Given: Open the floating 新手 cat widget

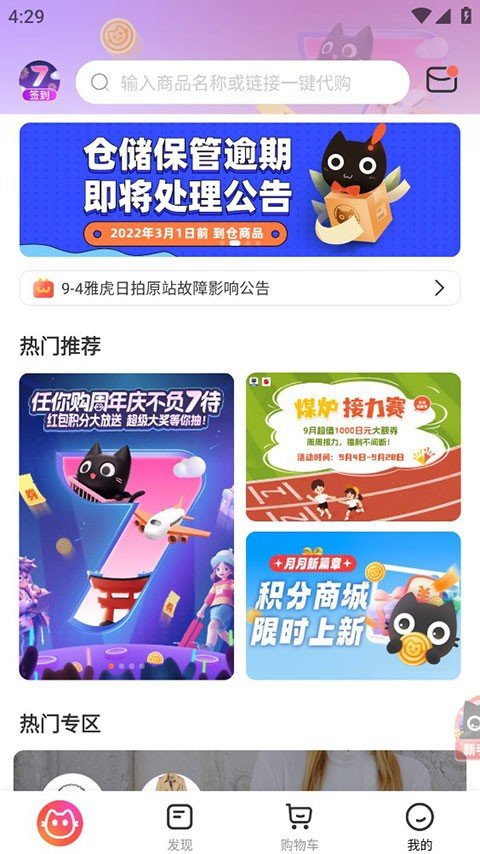Looking at the screenshot, I should coord(467,729).
